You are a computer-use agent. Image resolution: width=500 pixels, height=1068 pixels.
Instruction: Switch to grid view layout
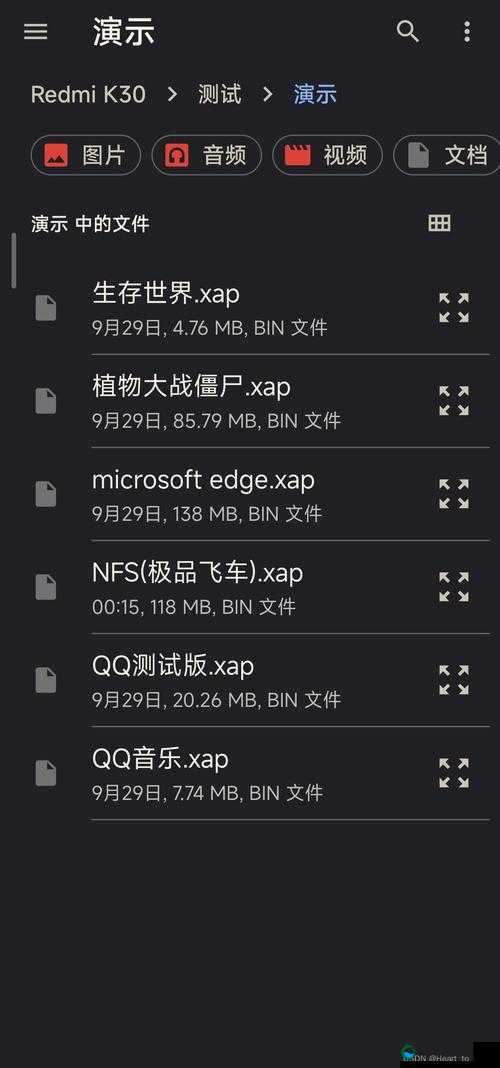point(439,223)
